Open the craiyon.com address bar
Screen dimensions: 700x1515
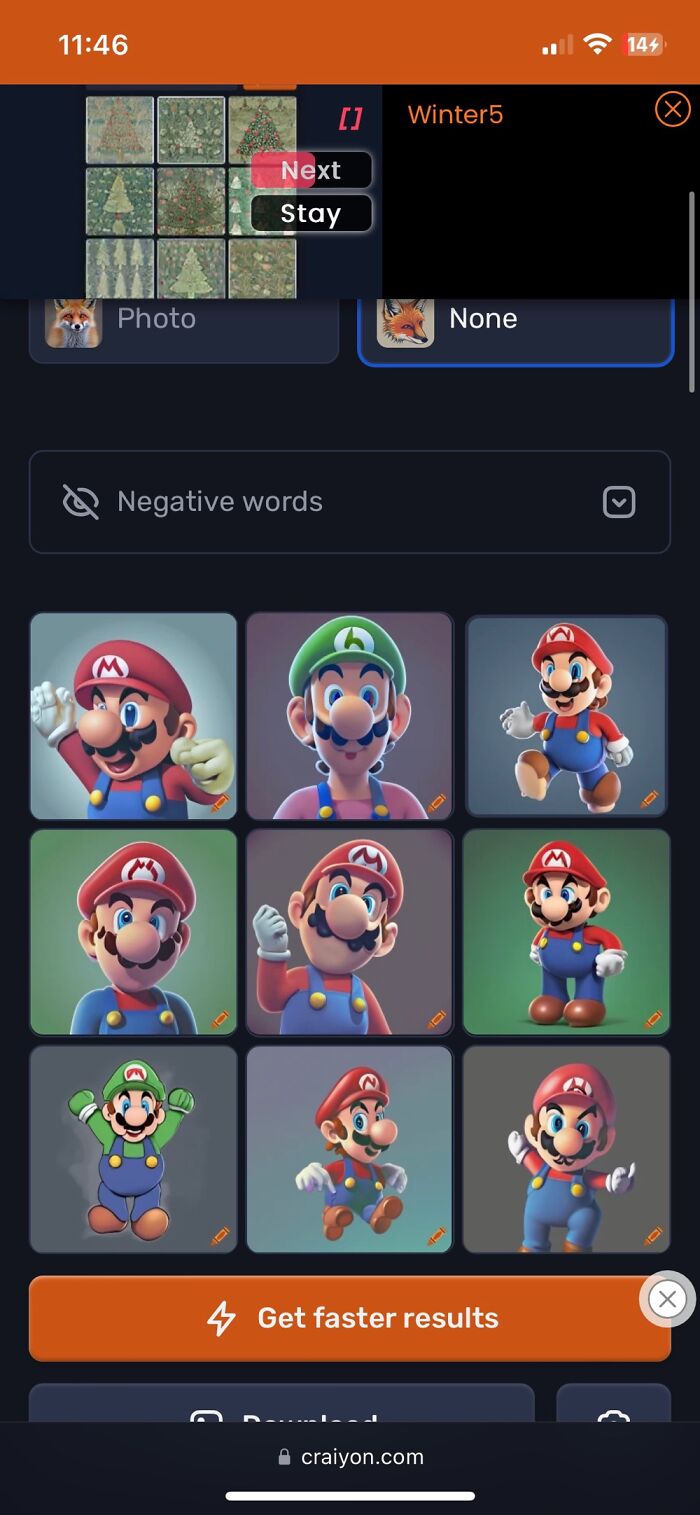pyautogui.click(x=350, y=1457)
